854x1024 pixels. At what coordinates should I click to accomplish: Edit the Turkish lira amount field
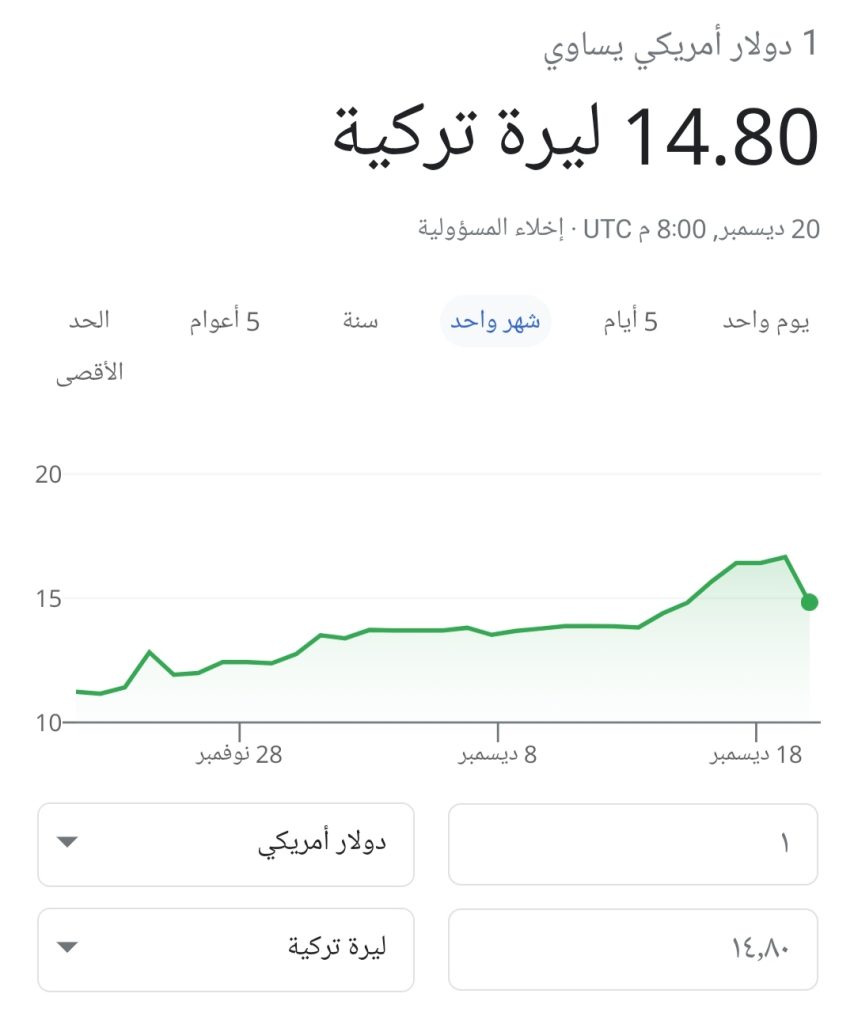coord(632,949)
